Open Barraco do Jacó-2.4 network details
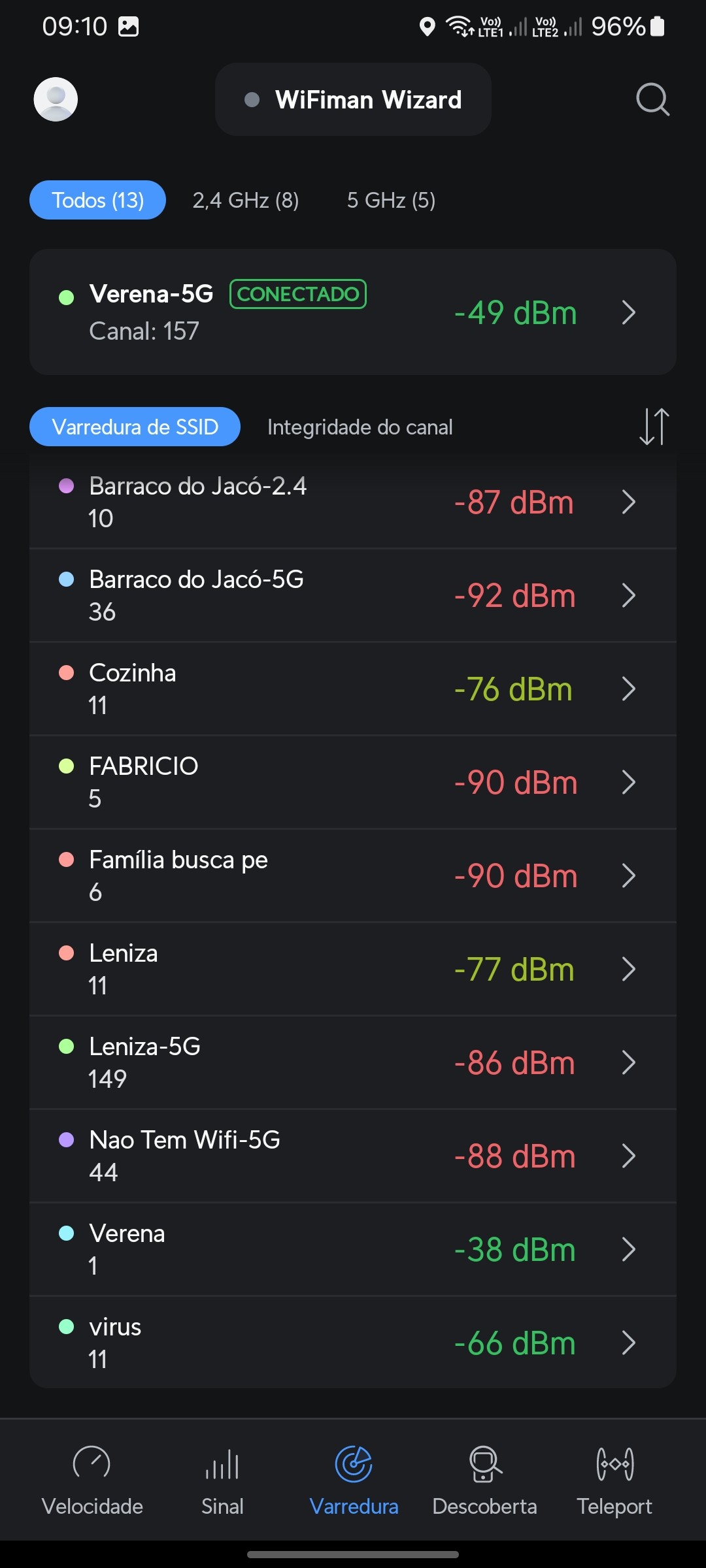 pos(353,502)
